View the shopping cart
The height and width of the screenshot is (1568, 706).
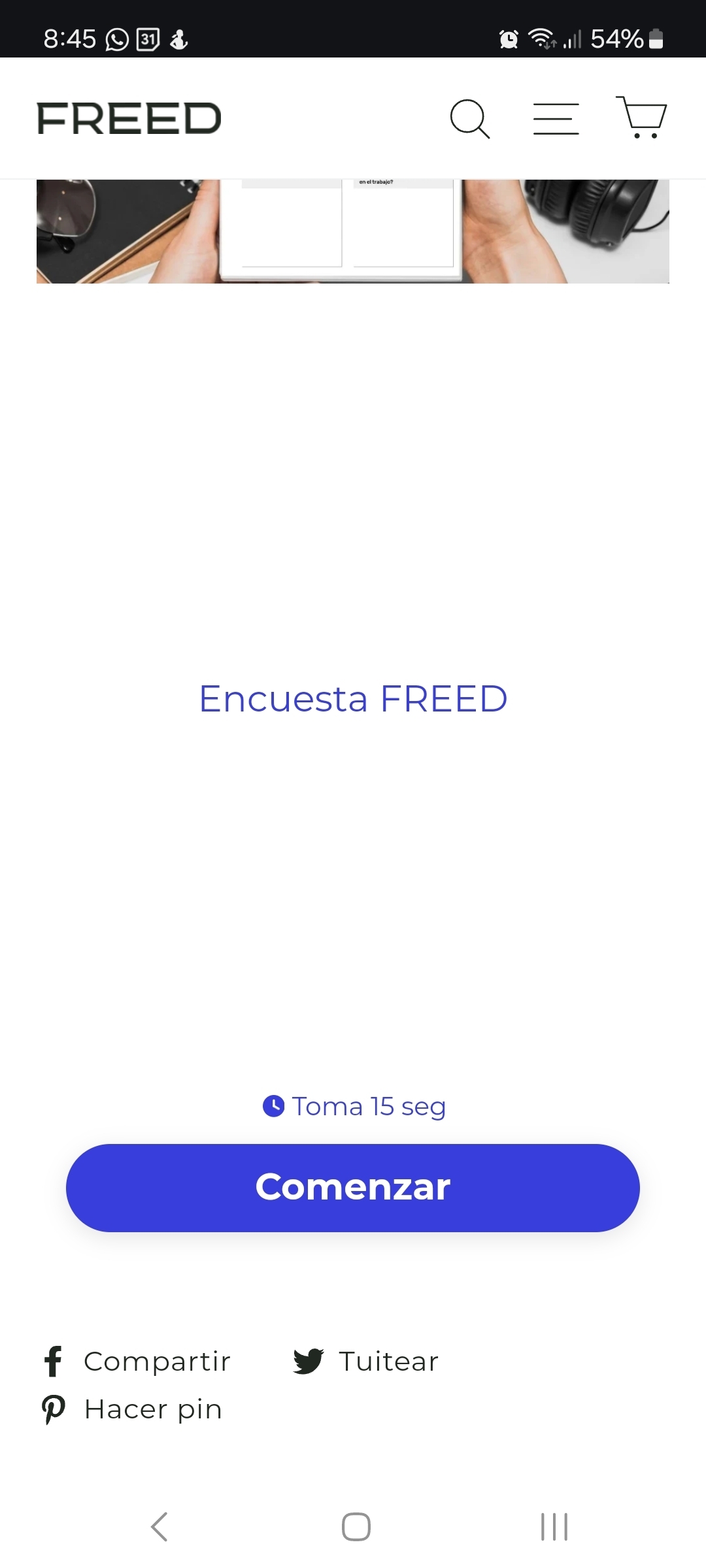pos(641,118)
